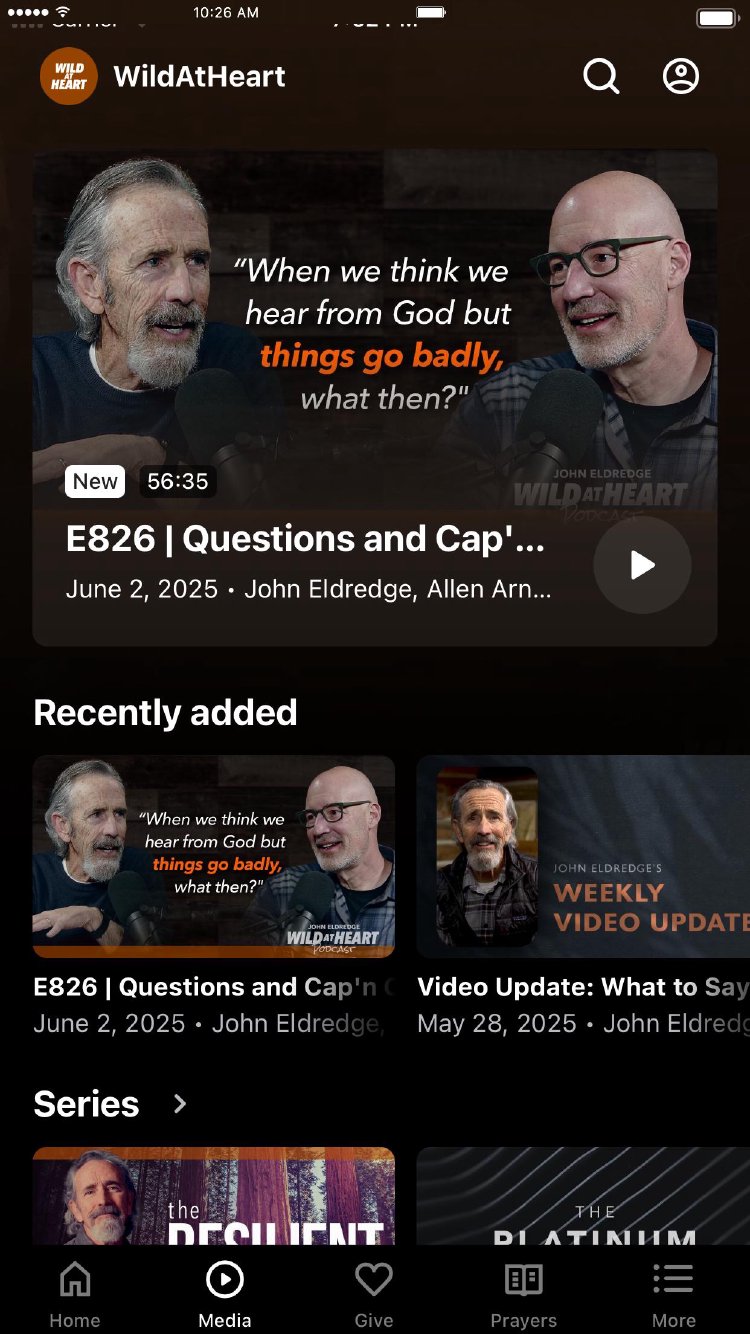This screenshot has height=1334, width=750.
Task: Open the profile account icon
Action: (681, 76)
